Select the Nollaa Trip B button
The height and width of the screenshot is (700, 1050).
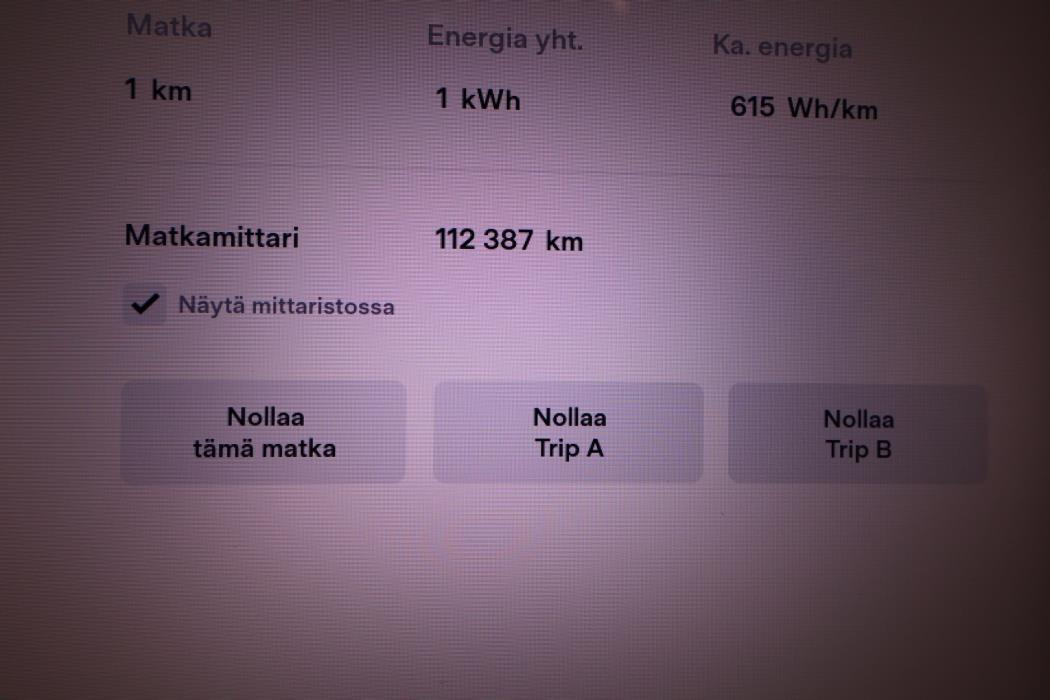858,434
